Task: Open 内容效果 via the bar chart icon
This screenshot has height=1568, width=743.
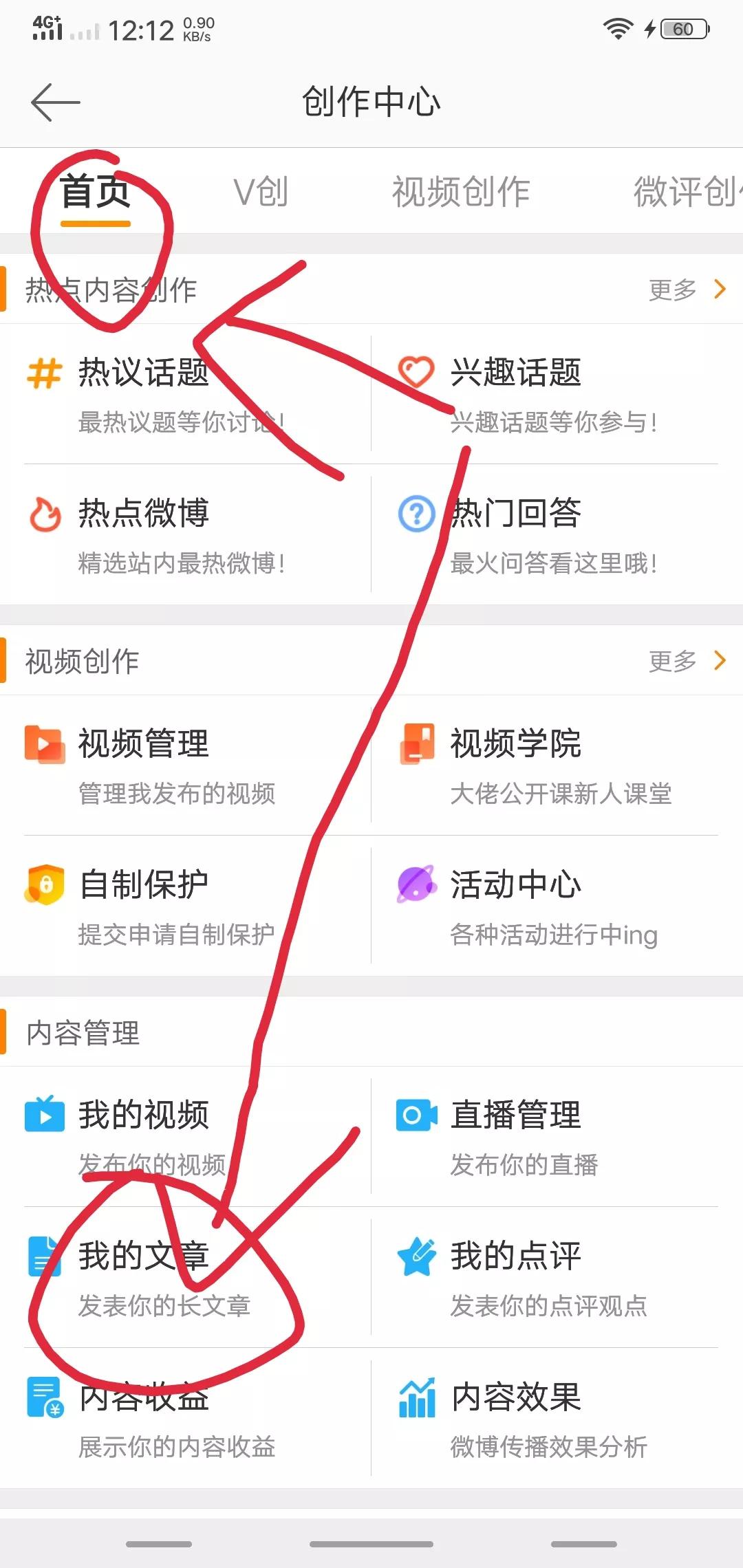Action: point(416,1396)
